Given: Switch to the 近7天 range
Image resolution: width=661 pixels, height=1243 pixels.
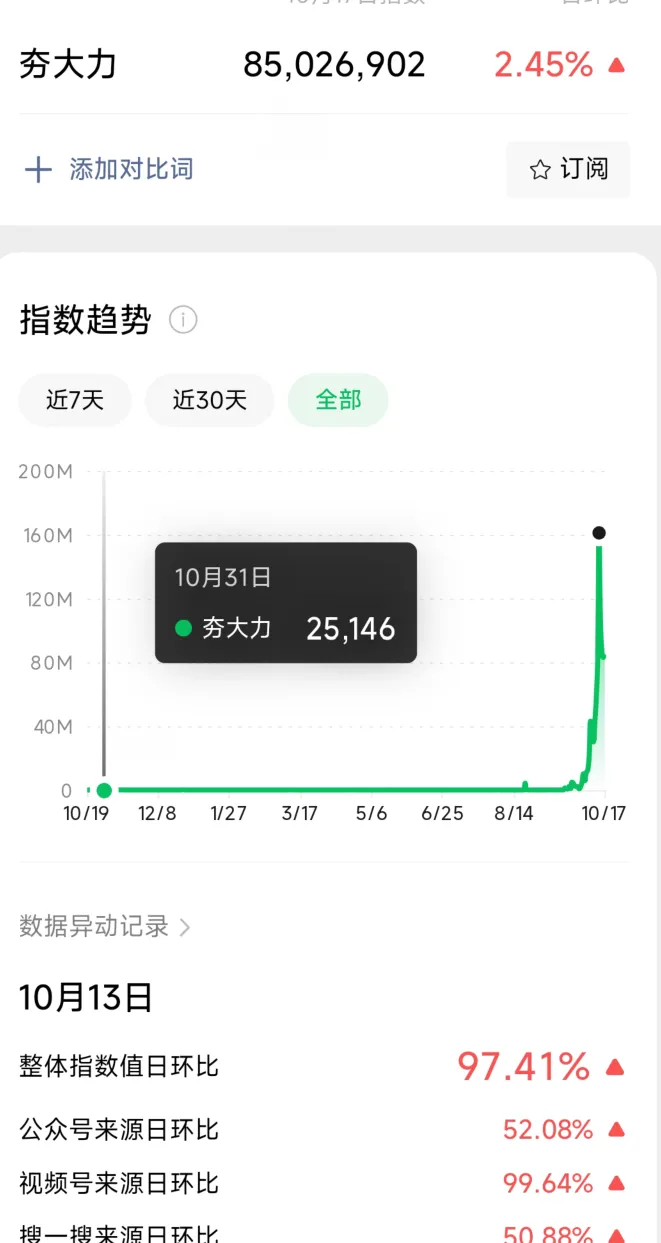Looking at the screenshot, I should point(75,400).
